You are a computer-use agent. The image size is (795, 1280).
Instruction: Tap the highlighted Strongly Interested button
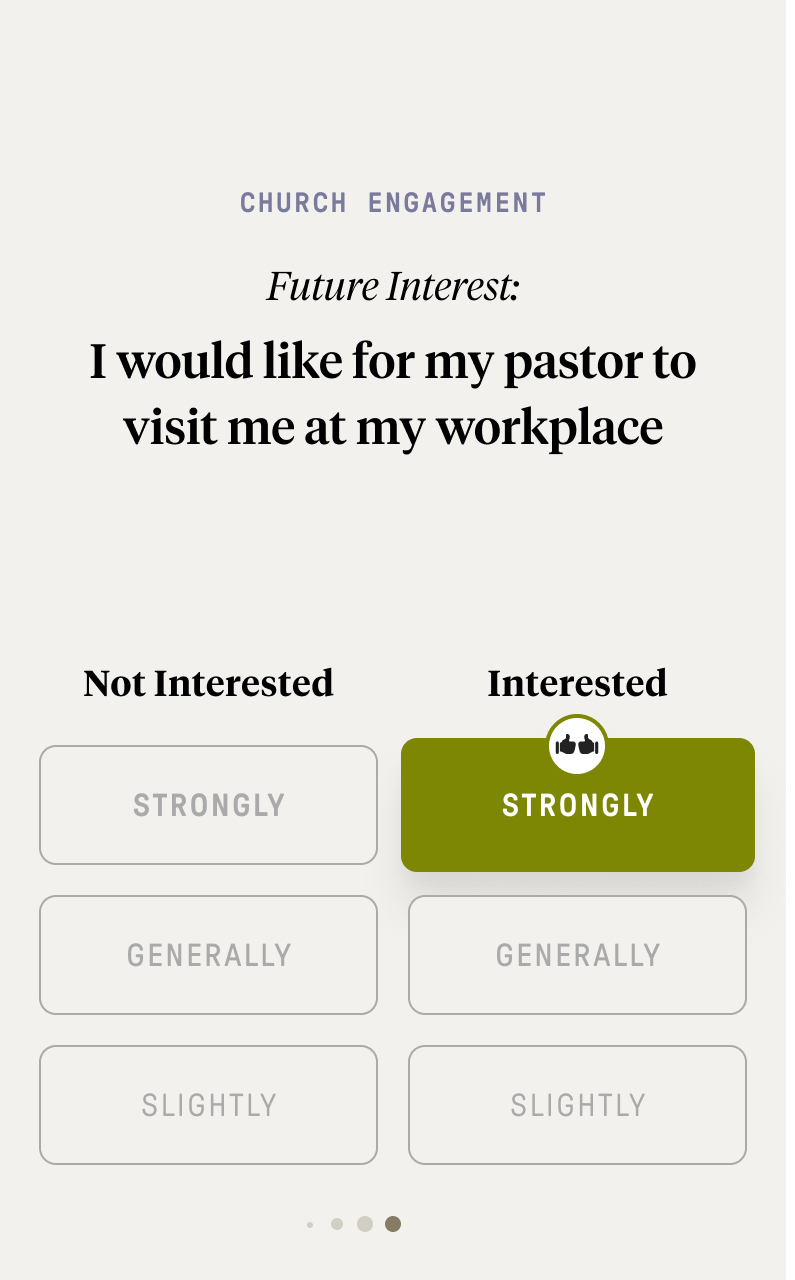[x=578, y=805]
